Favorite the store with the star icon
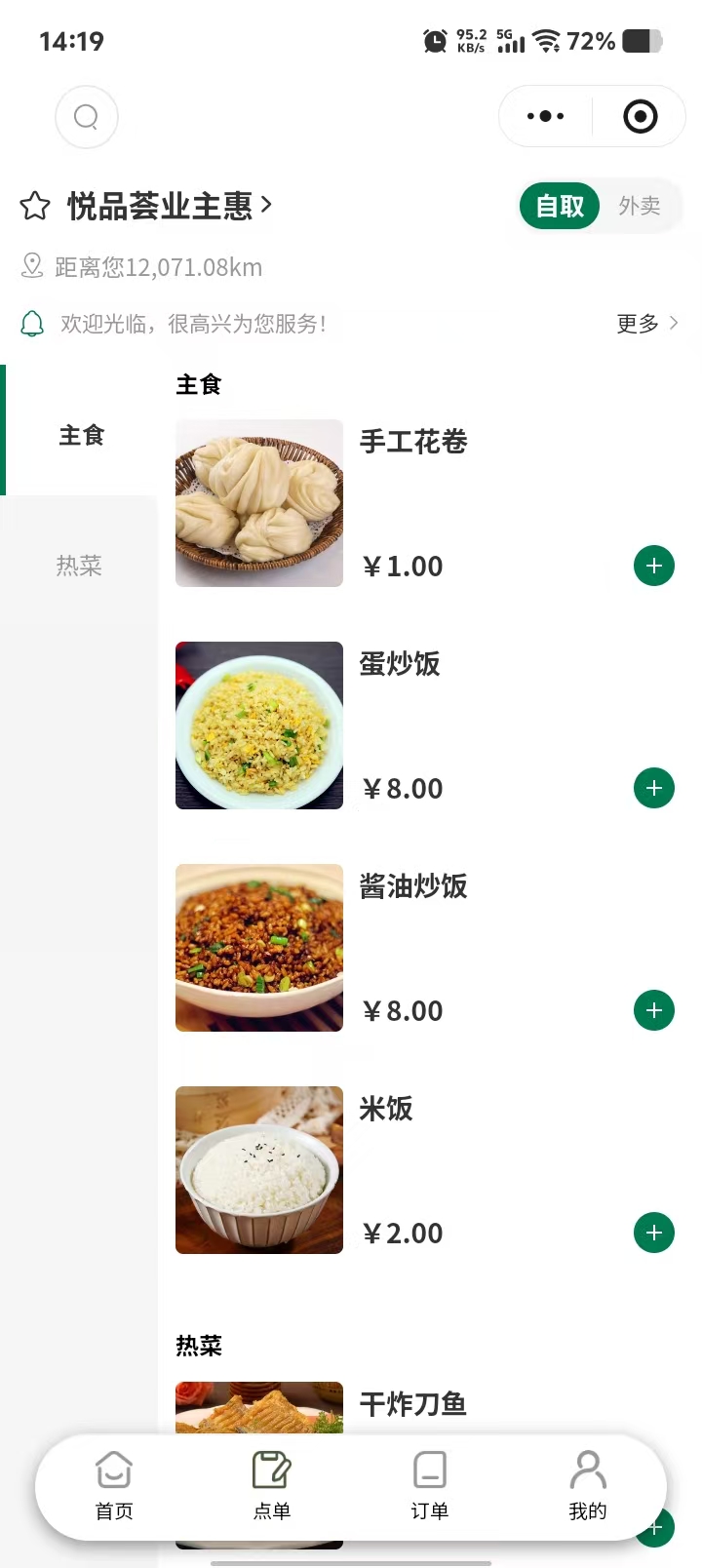Image resolution: width=702 pixels, height=1568 pixels. (x=35, y=206)
